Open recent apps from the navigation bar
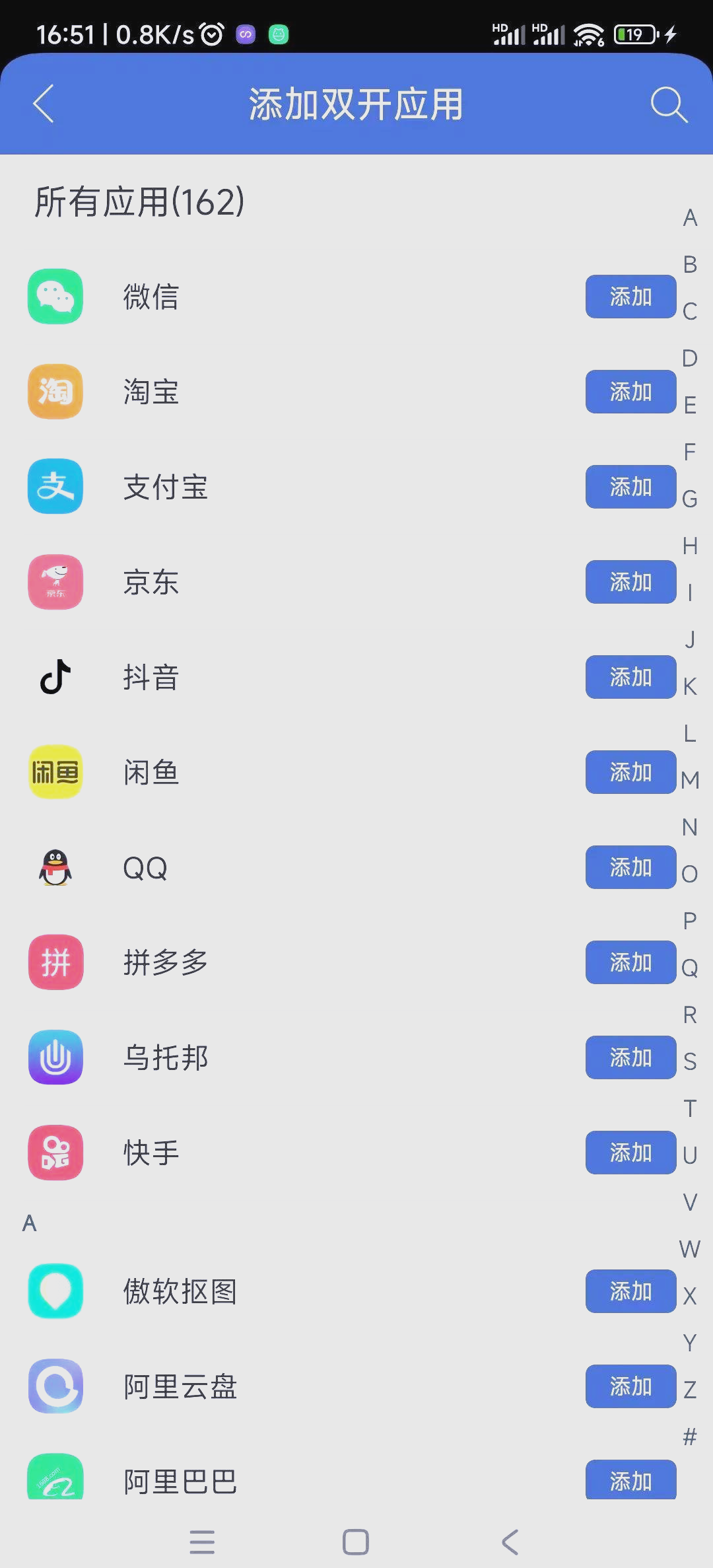713x1568 pixels. pos(202,1542)
